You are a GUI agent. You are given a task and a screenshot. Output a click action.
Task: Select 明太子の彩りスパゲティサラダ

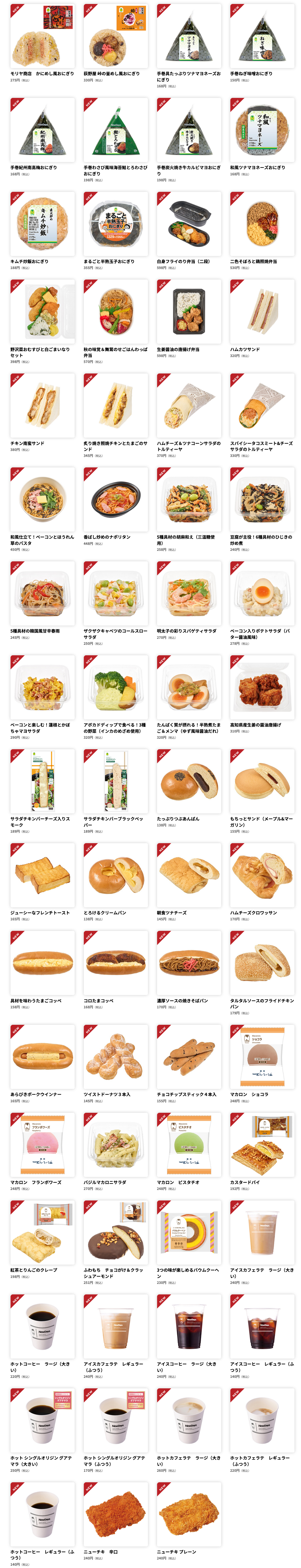pos(189,593)
